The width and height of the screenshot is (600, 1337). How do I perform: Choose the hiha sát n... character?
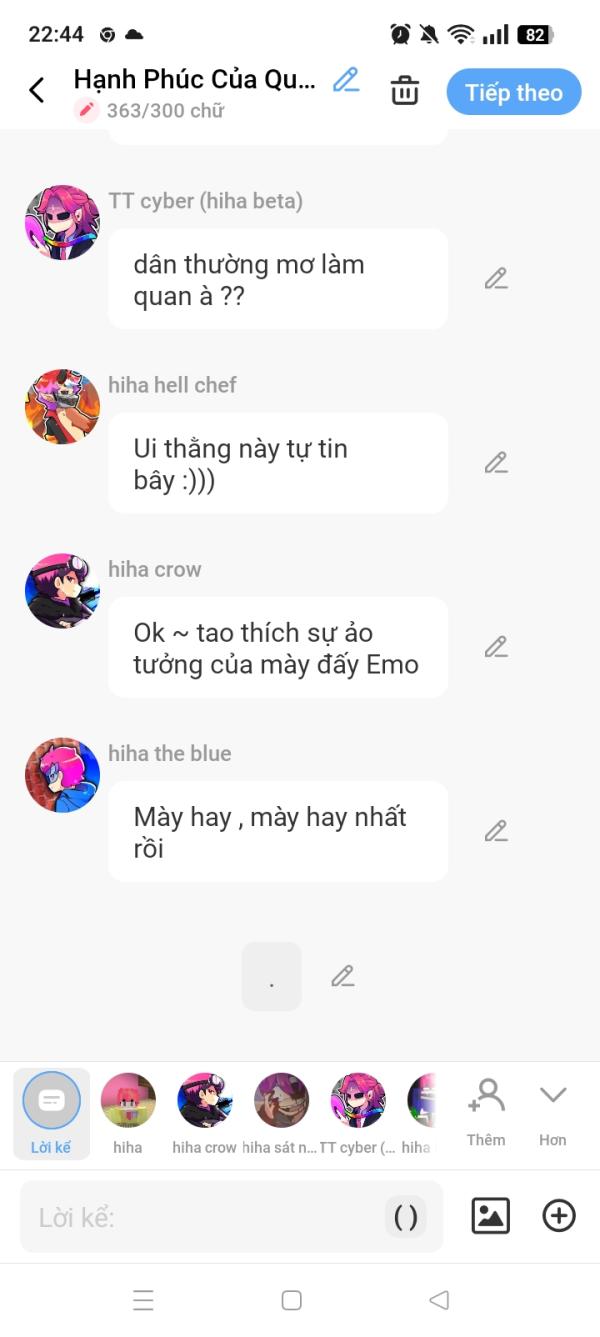click(281, 1114)
